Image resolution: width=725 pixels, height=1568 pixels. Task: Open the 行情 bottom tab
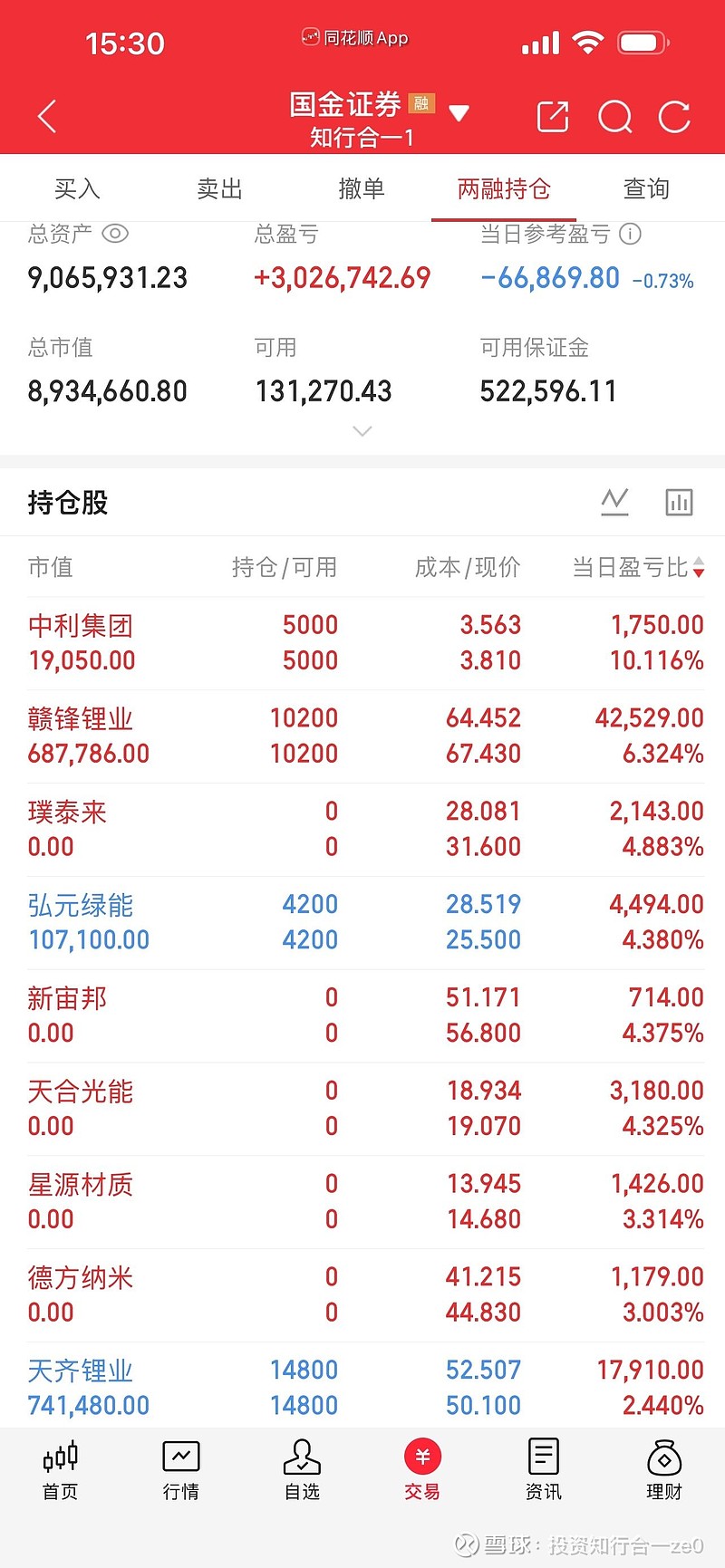pyautogui.click(x=181, y=1470)
